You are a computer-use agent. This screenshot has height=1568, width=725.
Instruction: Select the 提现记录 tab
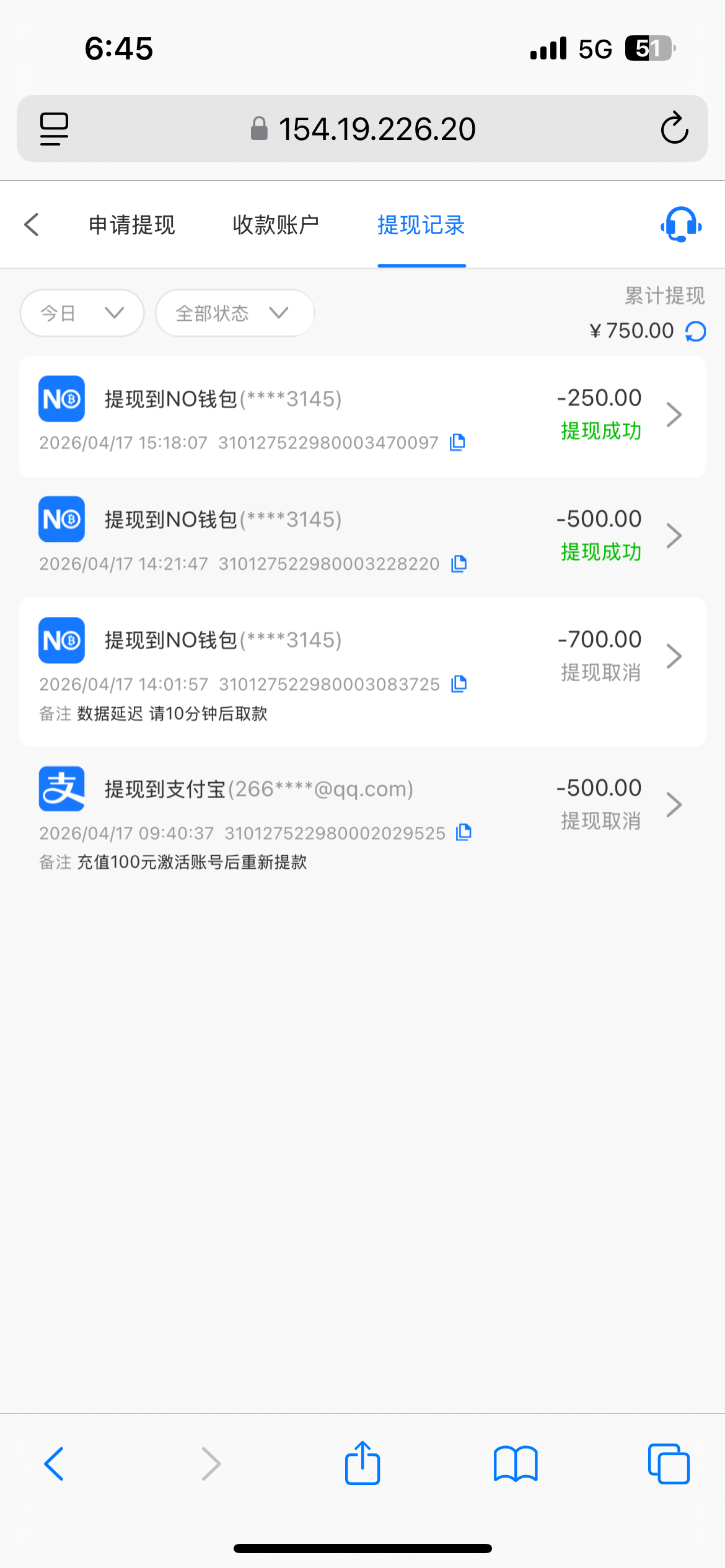pyautogui.click(x=421, y=225)
